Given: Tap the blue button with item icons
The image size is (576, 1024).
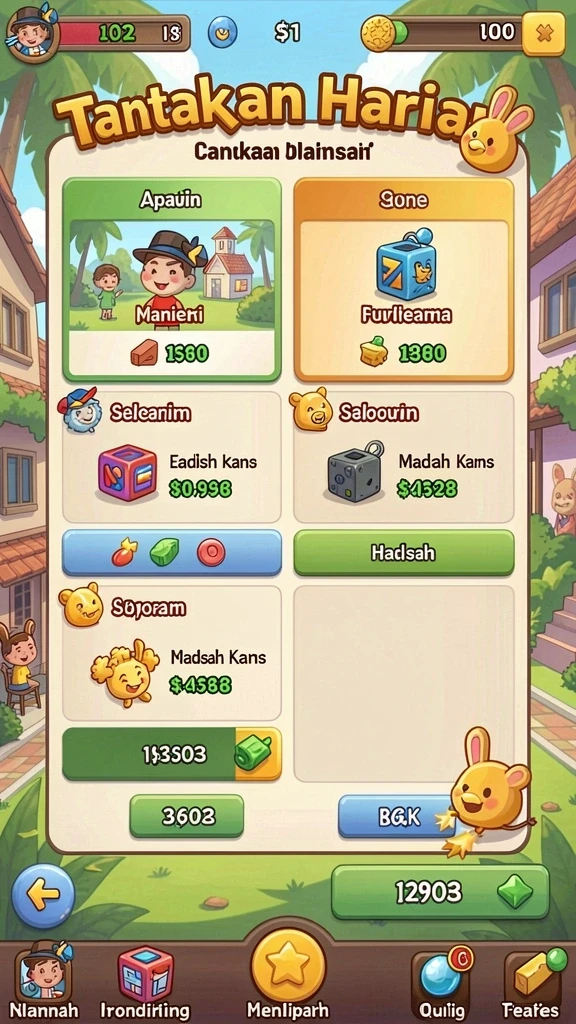Looking at the screenshot, I should pyautogui.click(x=172, y=552).
